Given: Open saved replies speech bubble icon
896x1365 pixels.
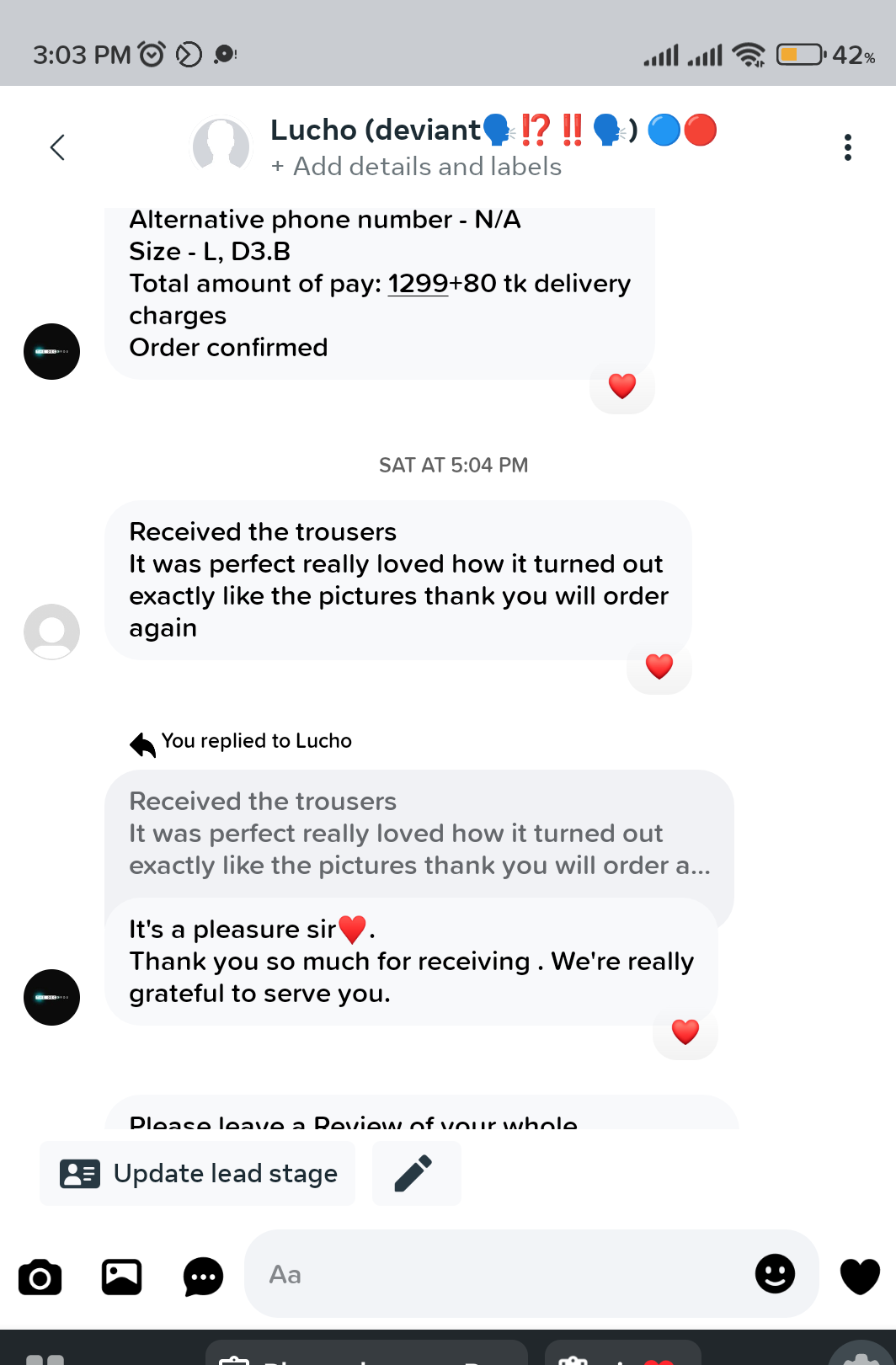Looking at the screenshot, I should [203, 1277].
